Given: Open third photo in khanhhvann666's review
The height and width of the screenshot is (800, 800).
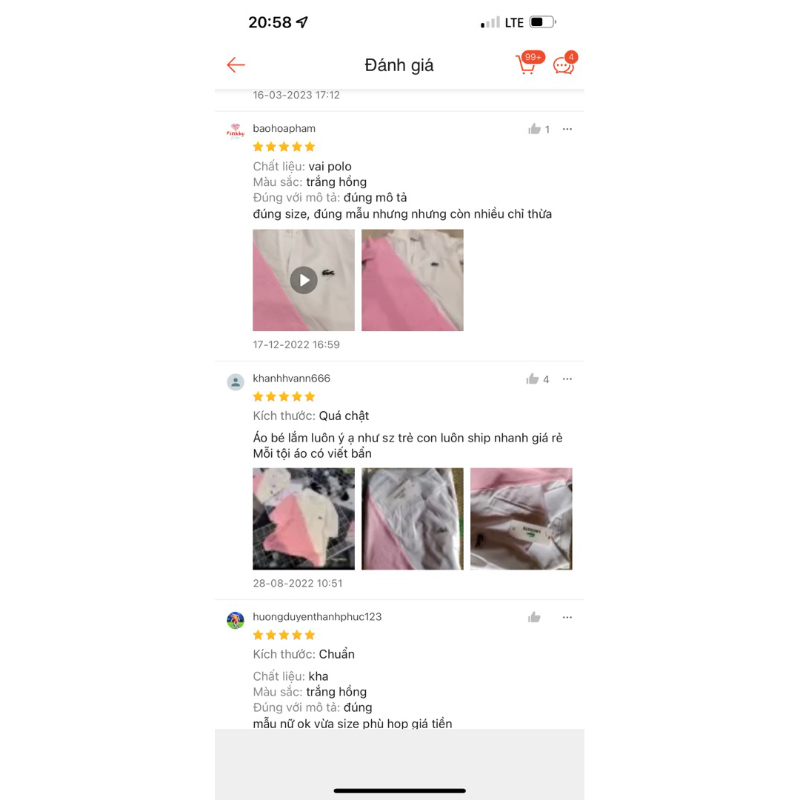Looking at the screenshot, I should 521,518.
